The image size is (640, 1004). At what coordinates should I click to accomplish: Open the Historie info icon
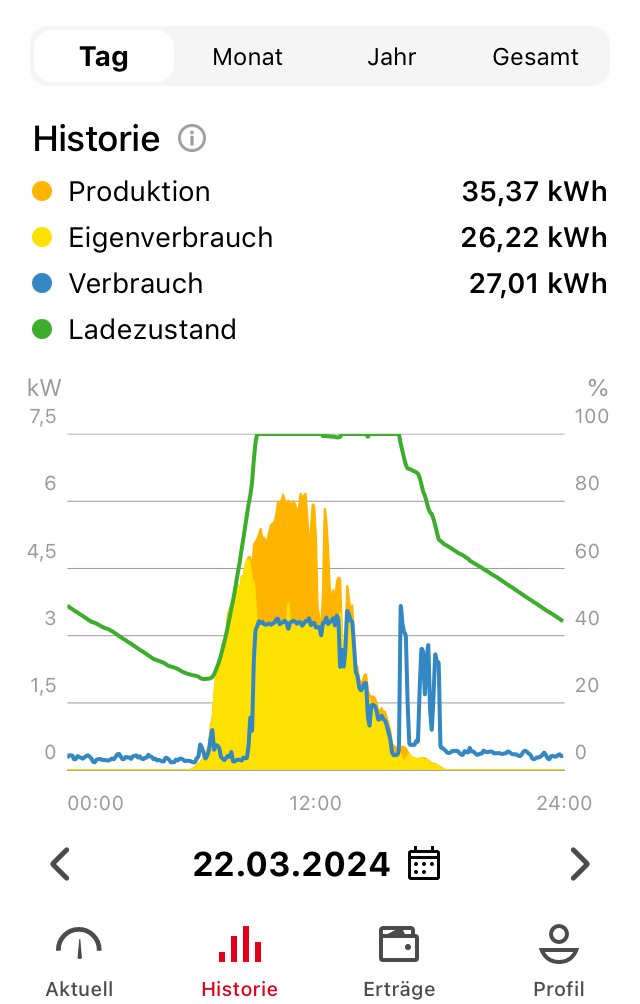click(x=191, y=138)
